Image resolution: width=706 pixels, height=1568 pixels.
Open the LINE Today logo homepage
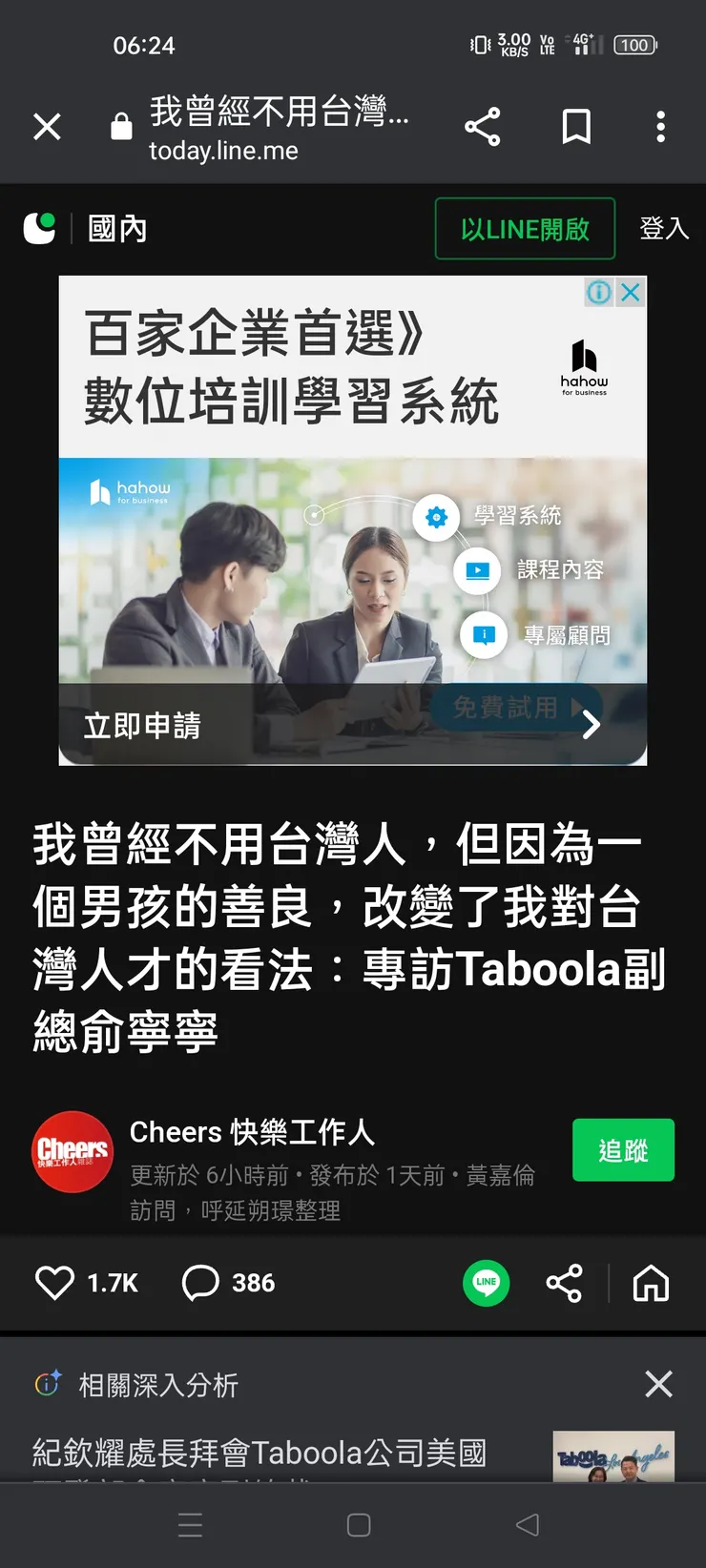38,228
